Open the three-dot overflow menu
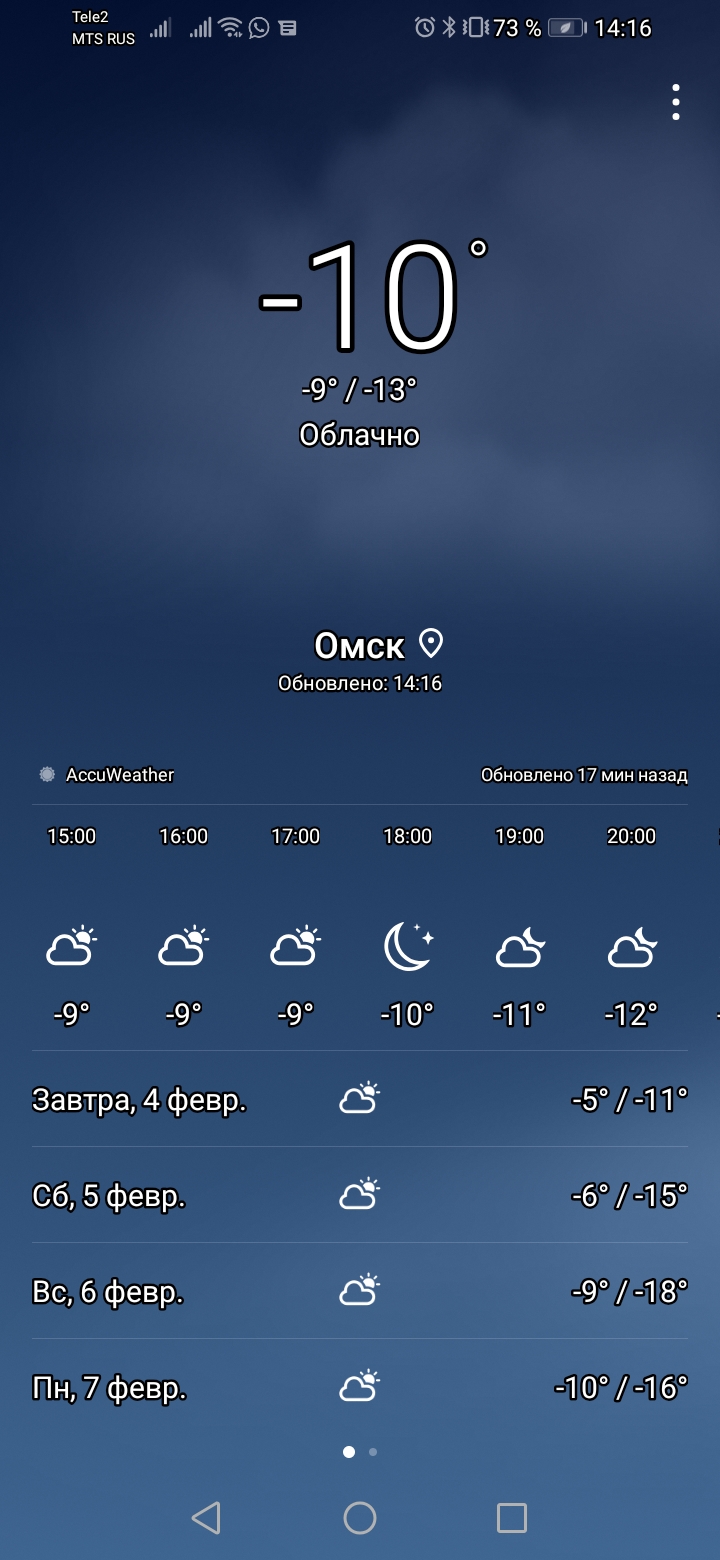Image resolution: width=720 pixels, height=1560 pixels. (675, 100)
